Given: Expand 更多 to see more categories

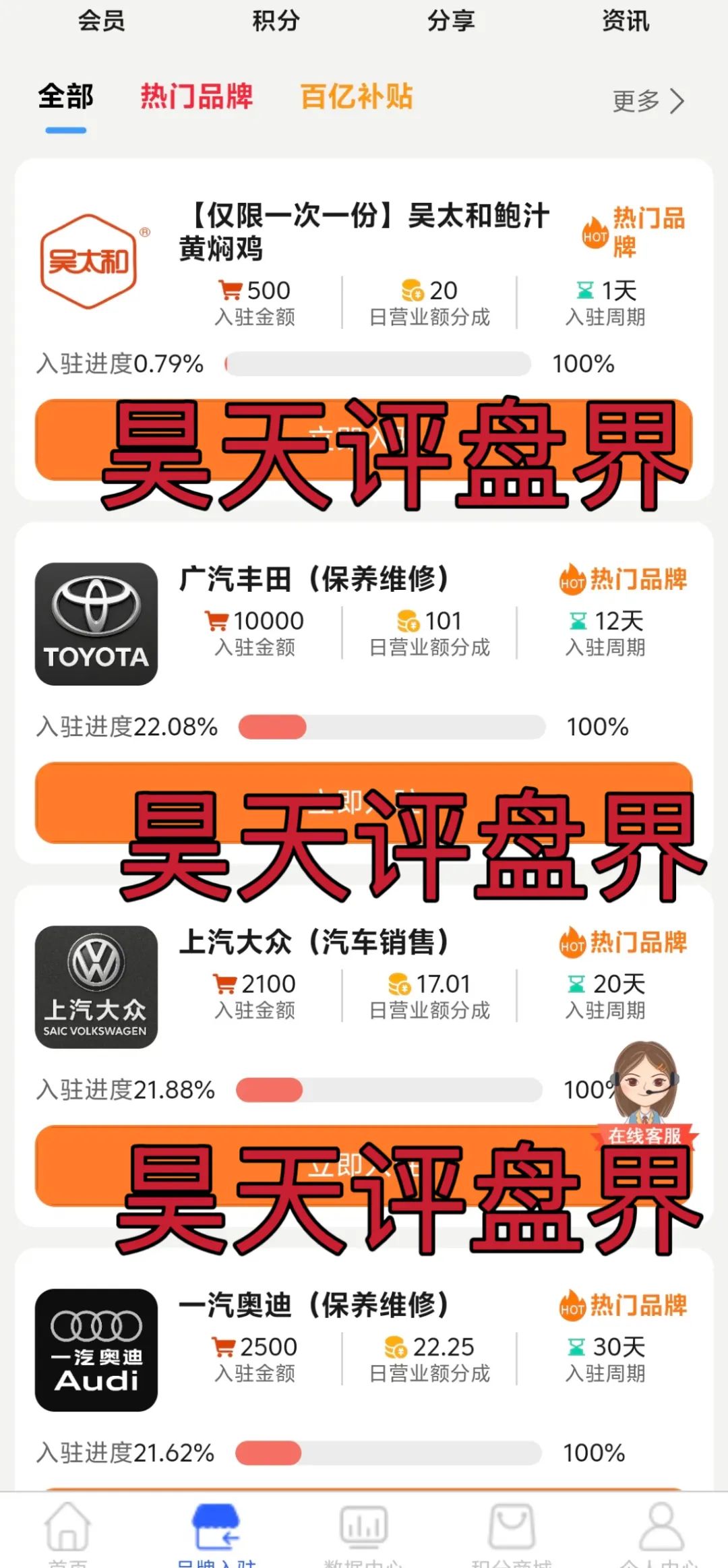Looking at the screenshot, I should [648, 101].
